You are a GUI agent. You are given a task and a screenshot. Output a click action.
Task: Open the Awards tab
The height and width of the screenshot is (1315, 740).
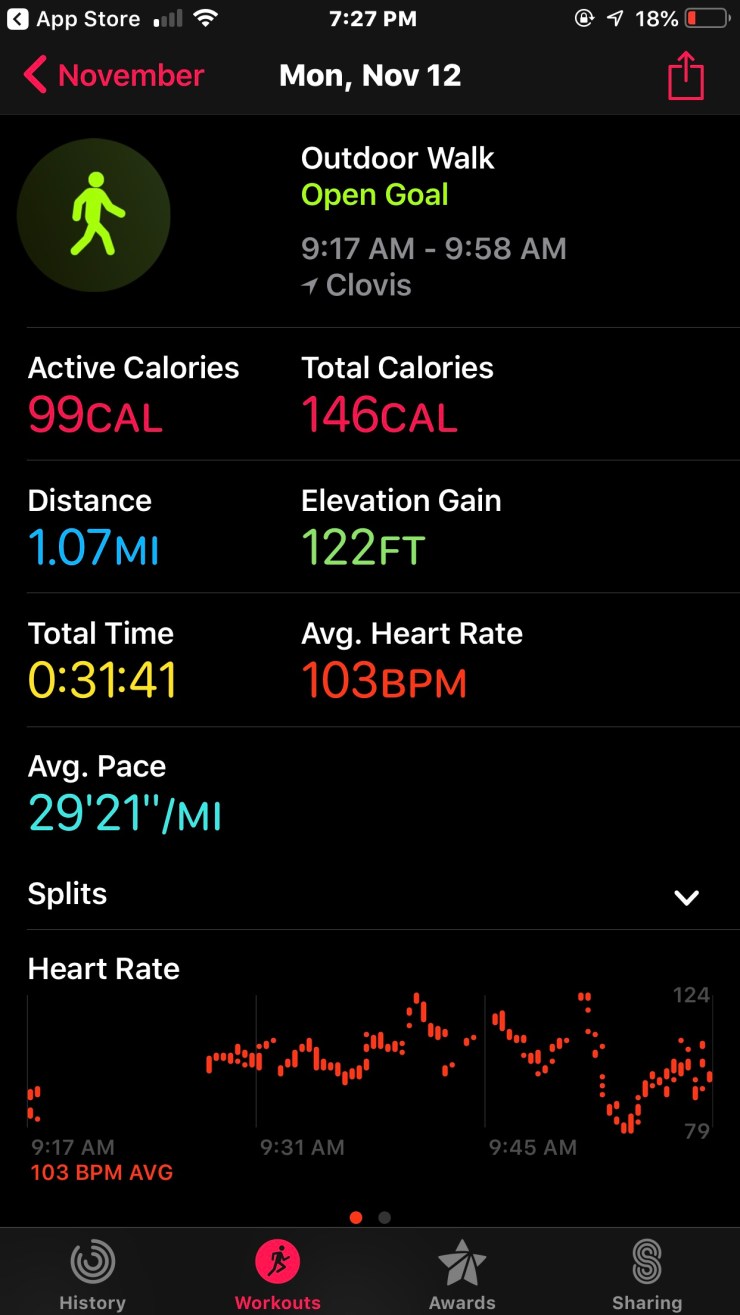[x=462, y=1273]
